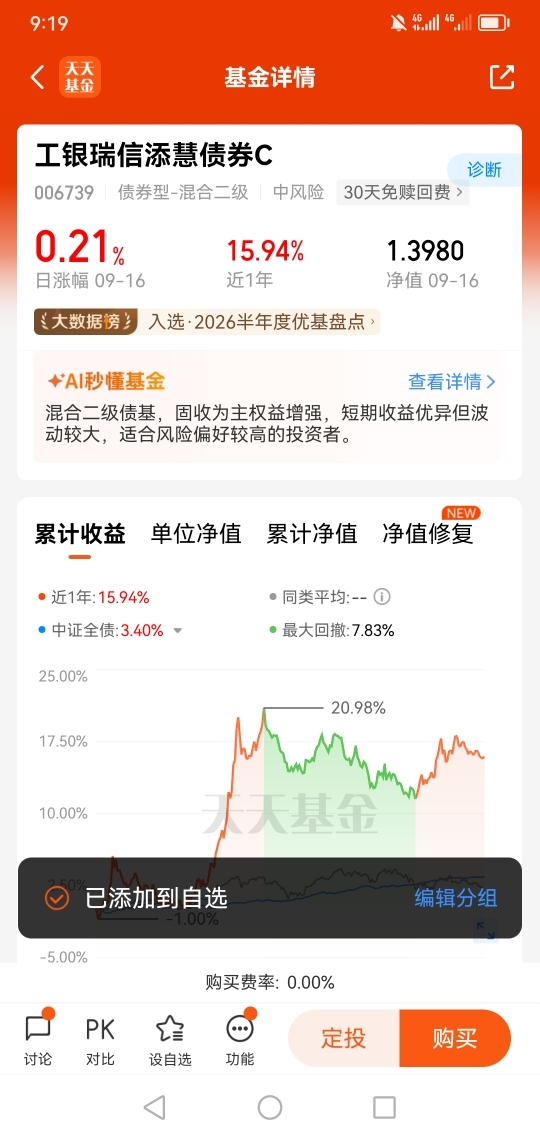Expand the 中证全债 benchmark dropdown
The image size is (540, 1140).
click(177, 631)
